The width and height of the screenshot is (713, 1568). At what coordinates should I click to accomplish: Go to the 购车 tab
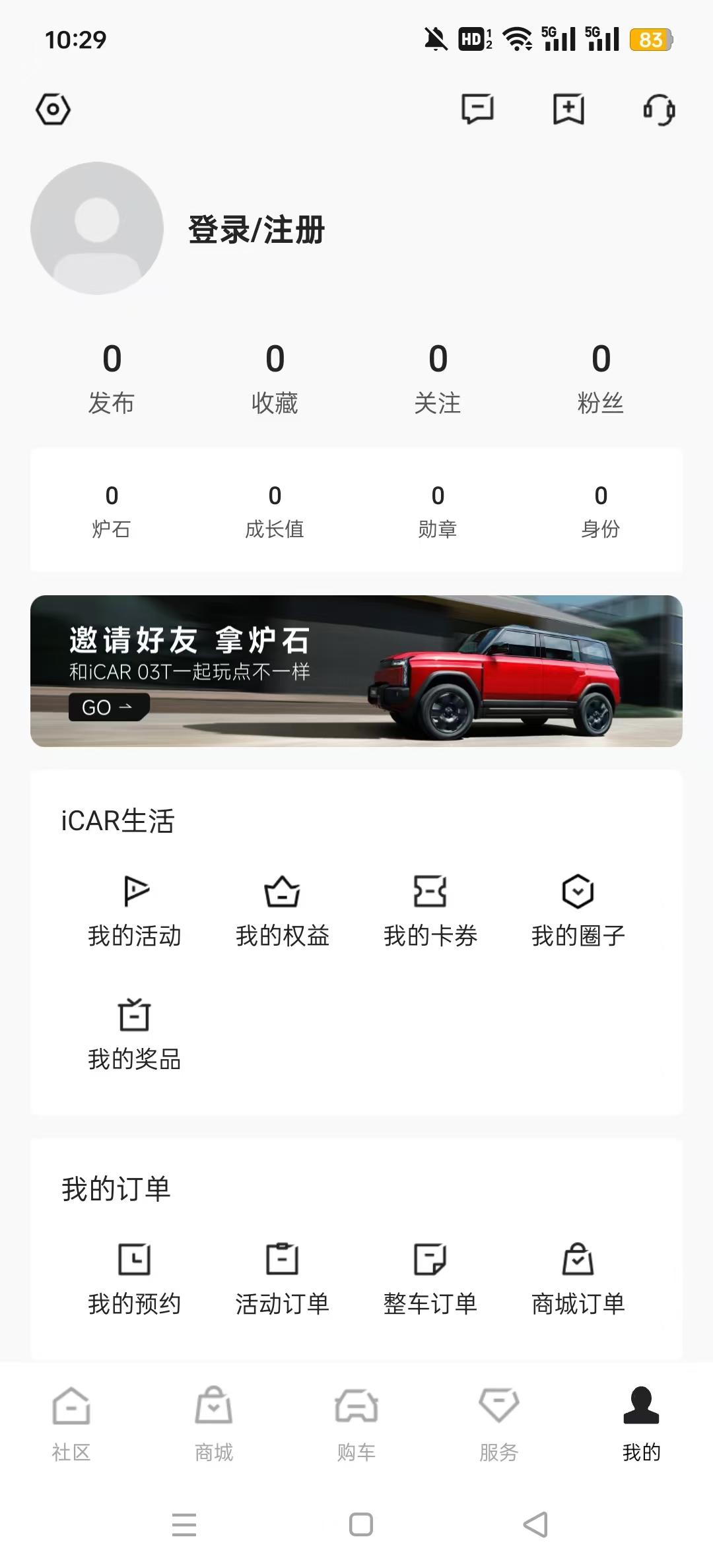click(356, 1423)
